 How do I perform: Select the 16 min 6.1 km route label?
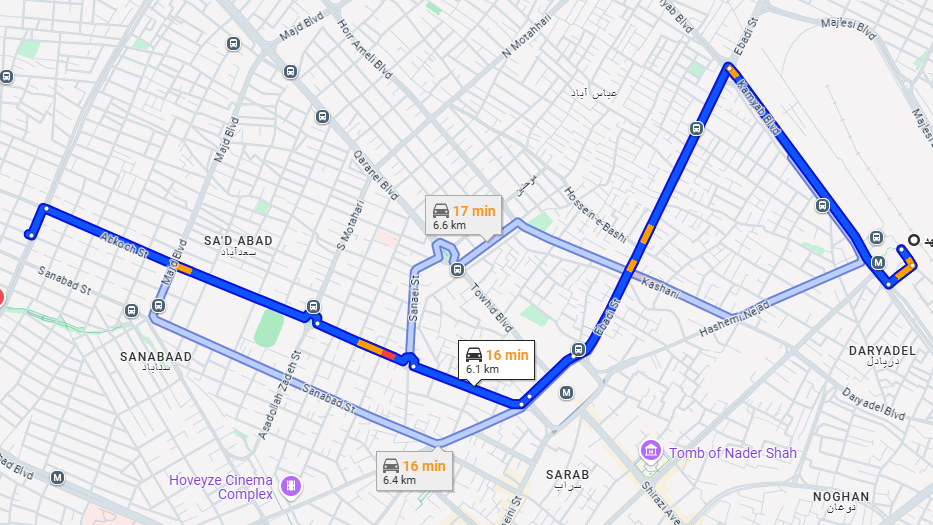coord(496,360)
